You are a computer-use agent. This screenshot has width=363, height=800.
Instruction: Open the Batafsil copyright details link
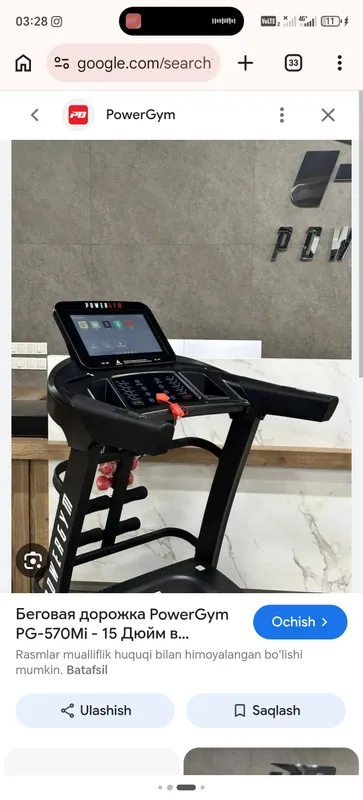pyautogui.click(x=87, y=670)
